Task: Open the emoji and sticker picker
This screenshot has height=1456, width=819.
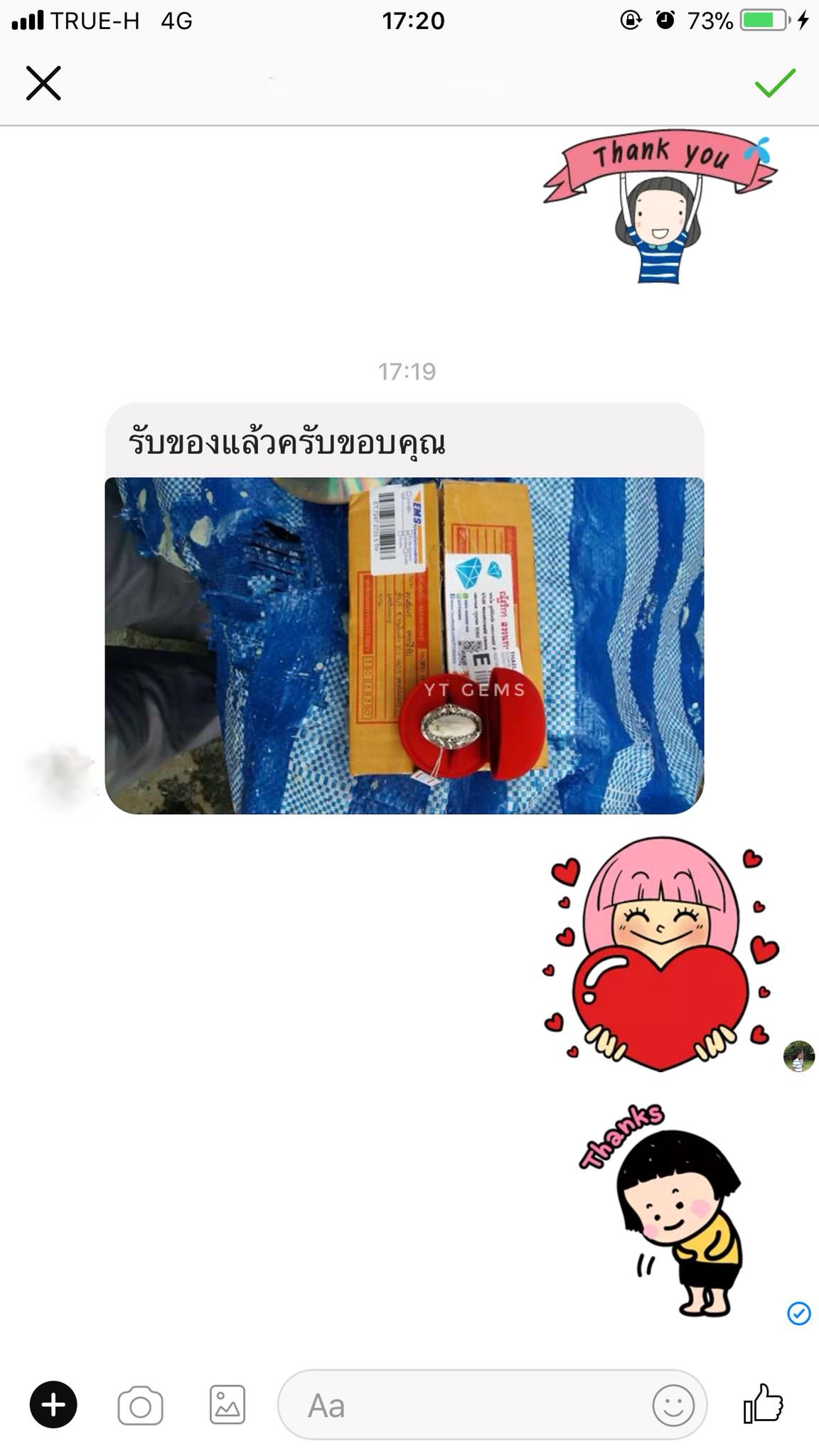Action: click(x=673, y=1406)
